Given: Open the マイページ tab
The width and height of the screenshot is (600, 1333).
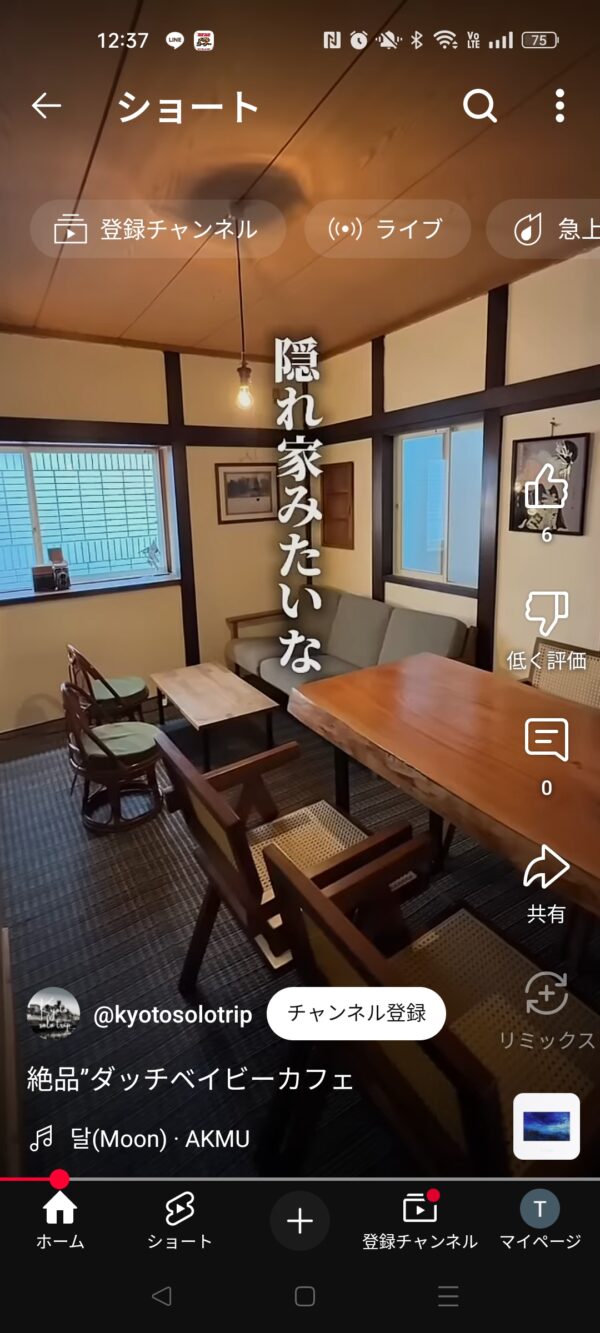Looking at the screenshot, I should 540,1222.
